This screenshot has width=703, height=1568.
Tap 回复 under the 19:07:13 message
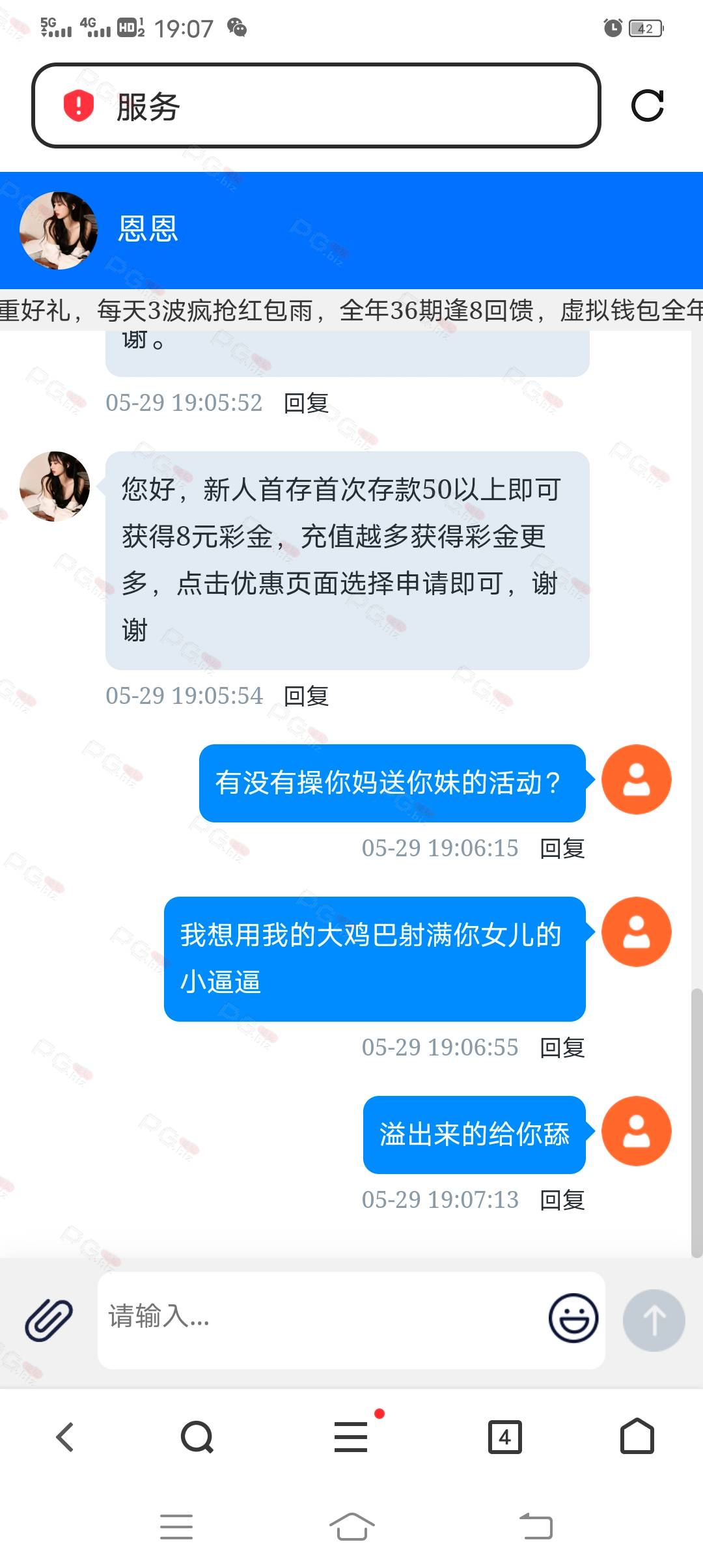562,1200
